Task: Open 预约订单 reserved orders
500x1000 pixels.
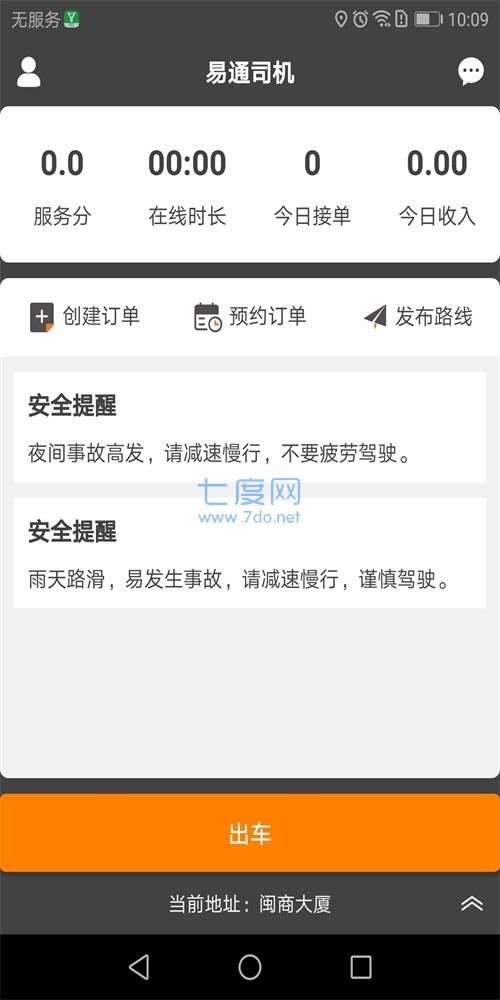Action: coord(250,317)
